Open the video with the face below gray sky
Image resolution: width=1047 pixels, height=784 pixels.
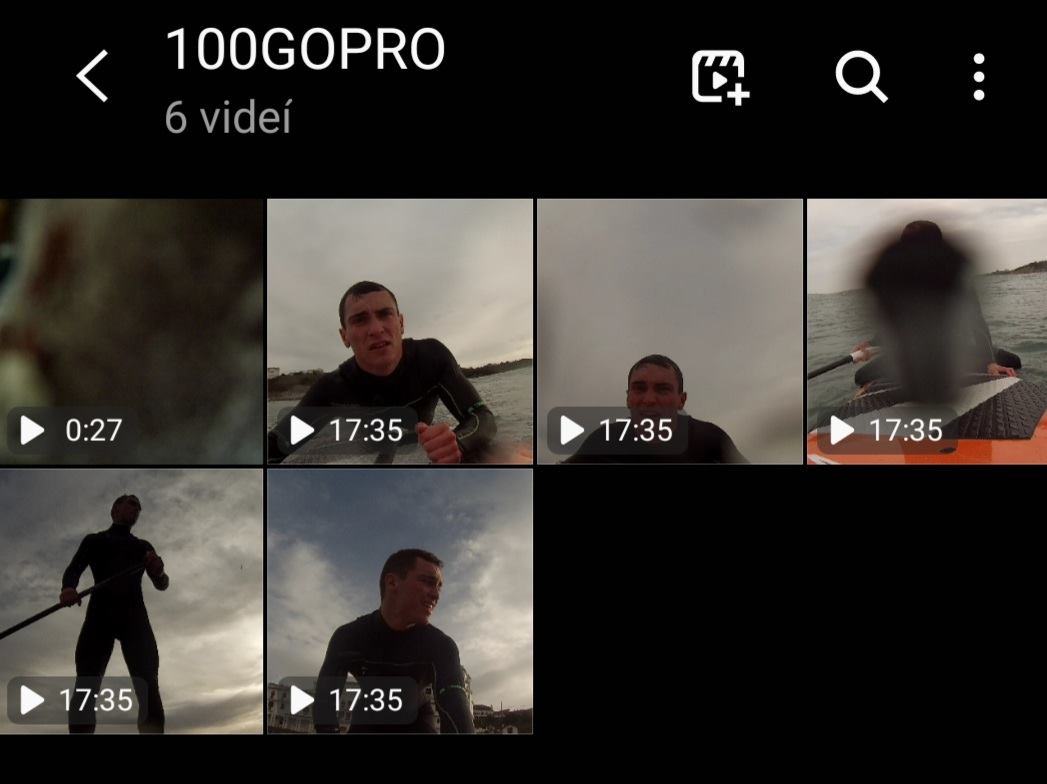670,331
